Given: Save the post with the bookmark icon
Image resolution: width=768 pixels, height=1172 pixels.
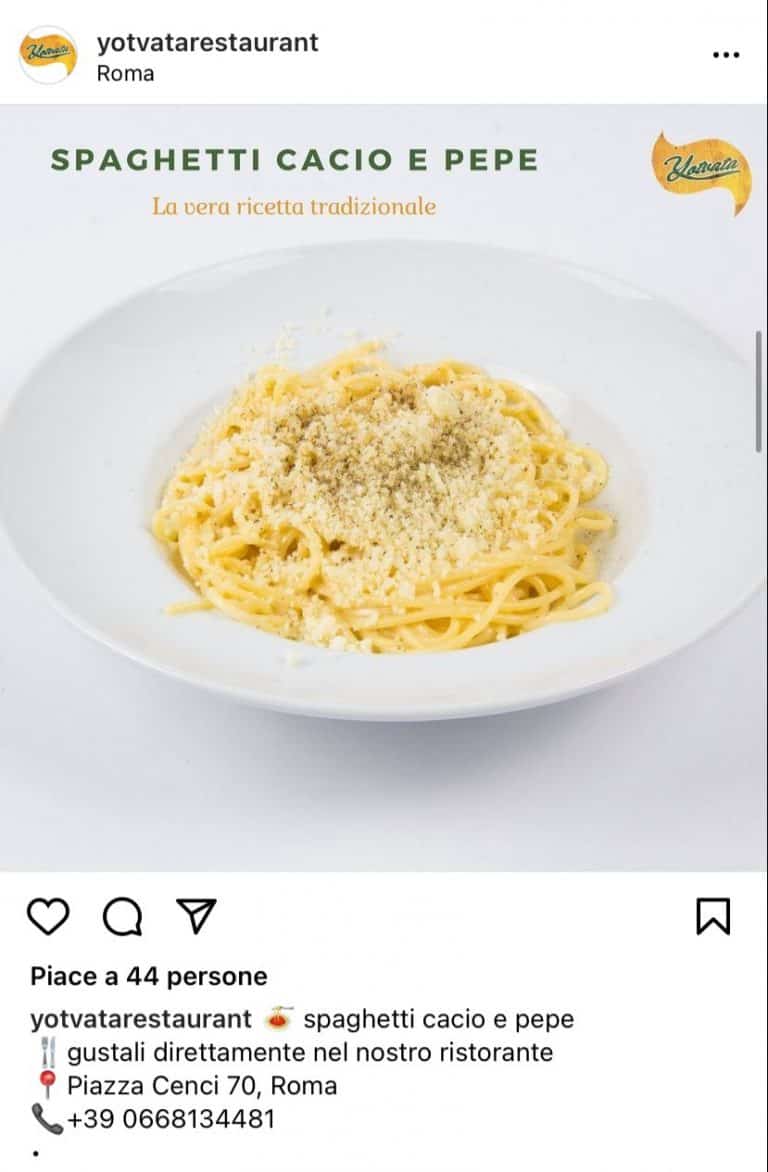Looking at the screenshot, I should [713, 916].
